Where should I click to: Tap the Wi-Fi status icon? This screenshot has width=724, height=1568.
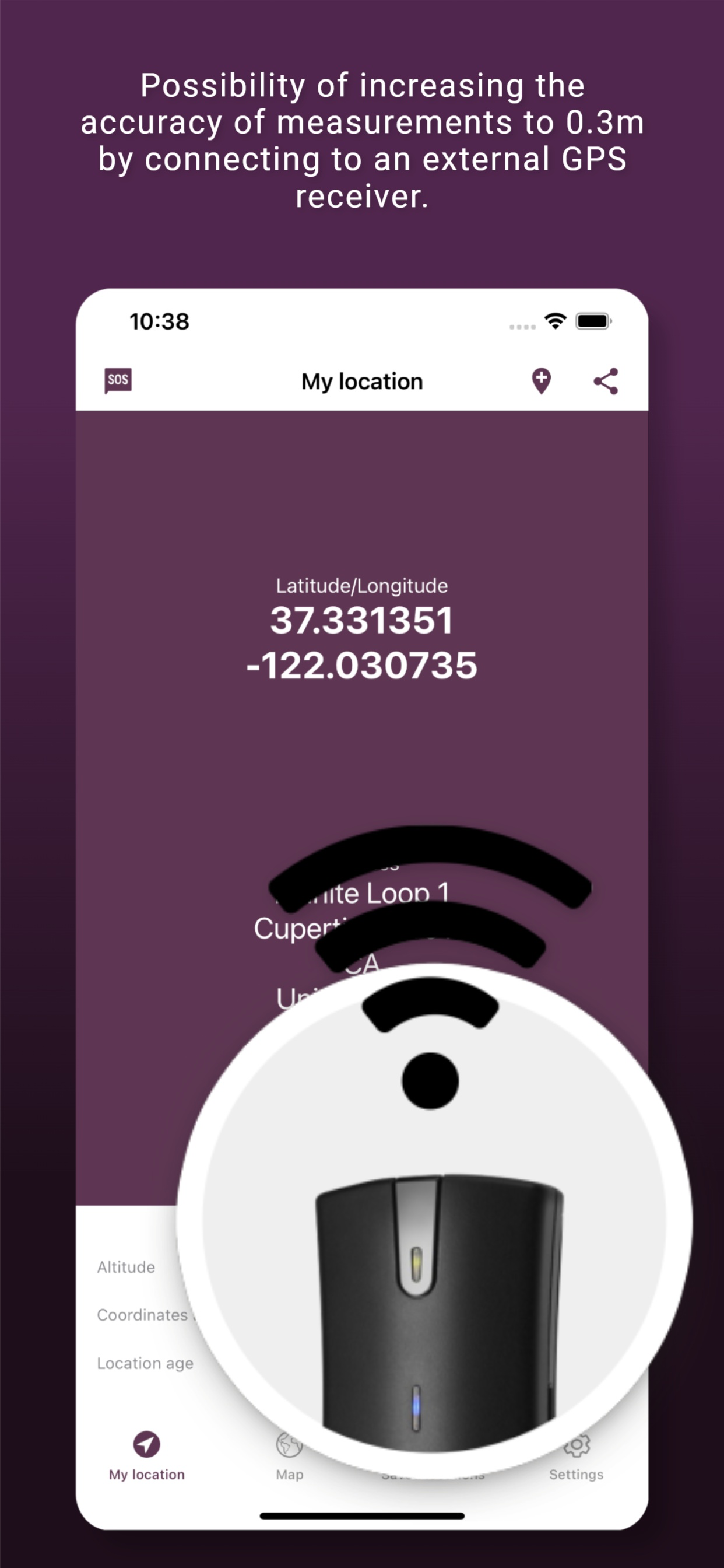pos(555,321)
